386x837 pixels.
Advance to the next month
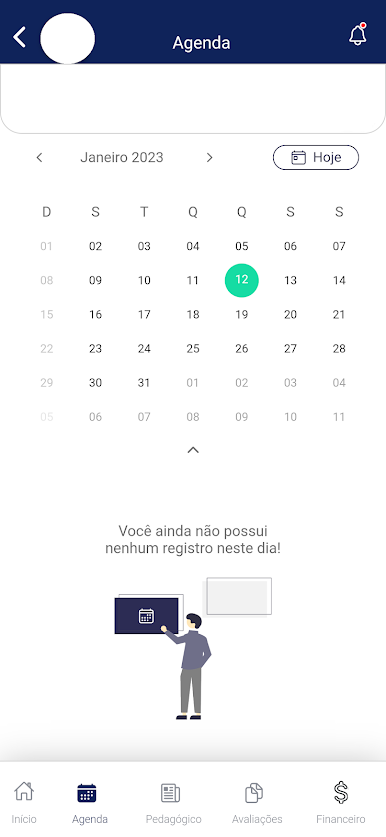(x=209, y=157)
